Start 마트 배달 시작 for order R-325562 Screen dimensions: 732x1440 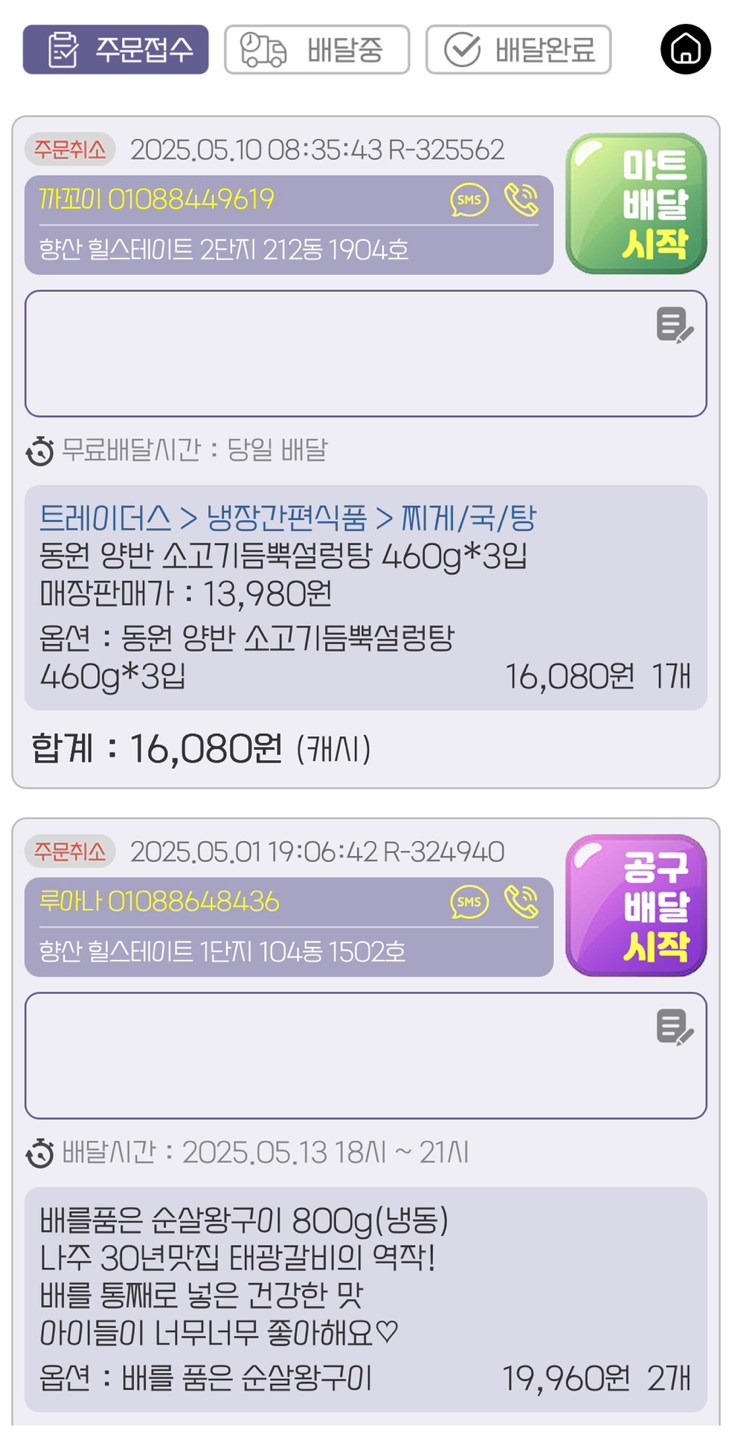636,204
